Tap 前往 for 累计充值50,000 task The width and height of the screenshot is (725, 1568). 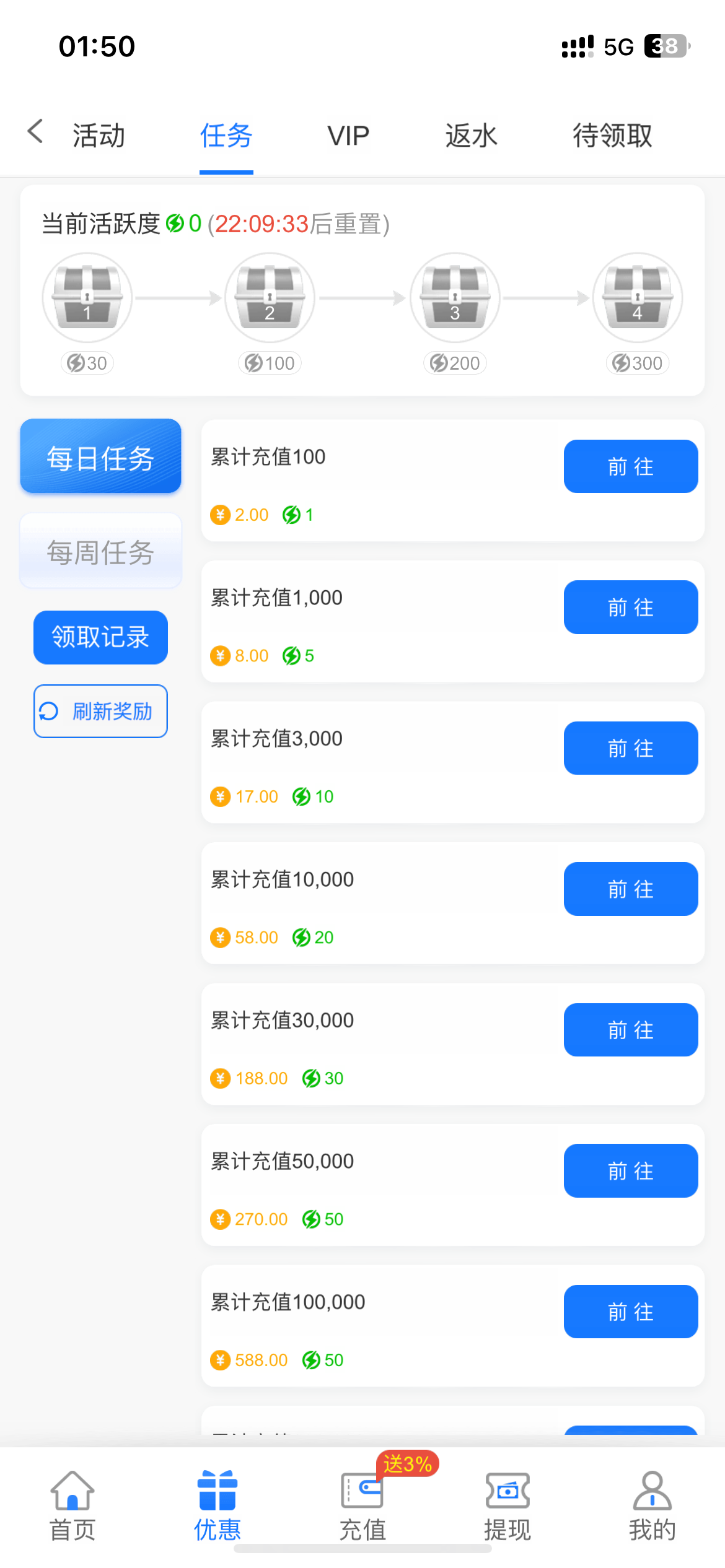coord(631,1170)
